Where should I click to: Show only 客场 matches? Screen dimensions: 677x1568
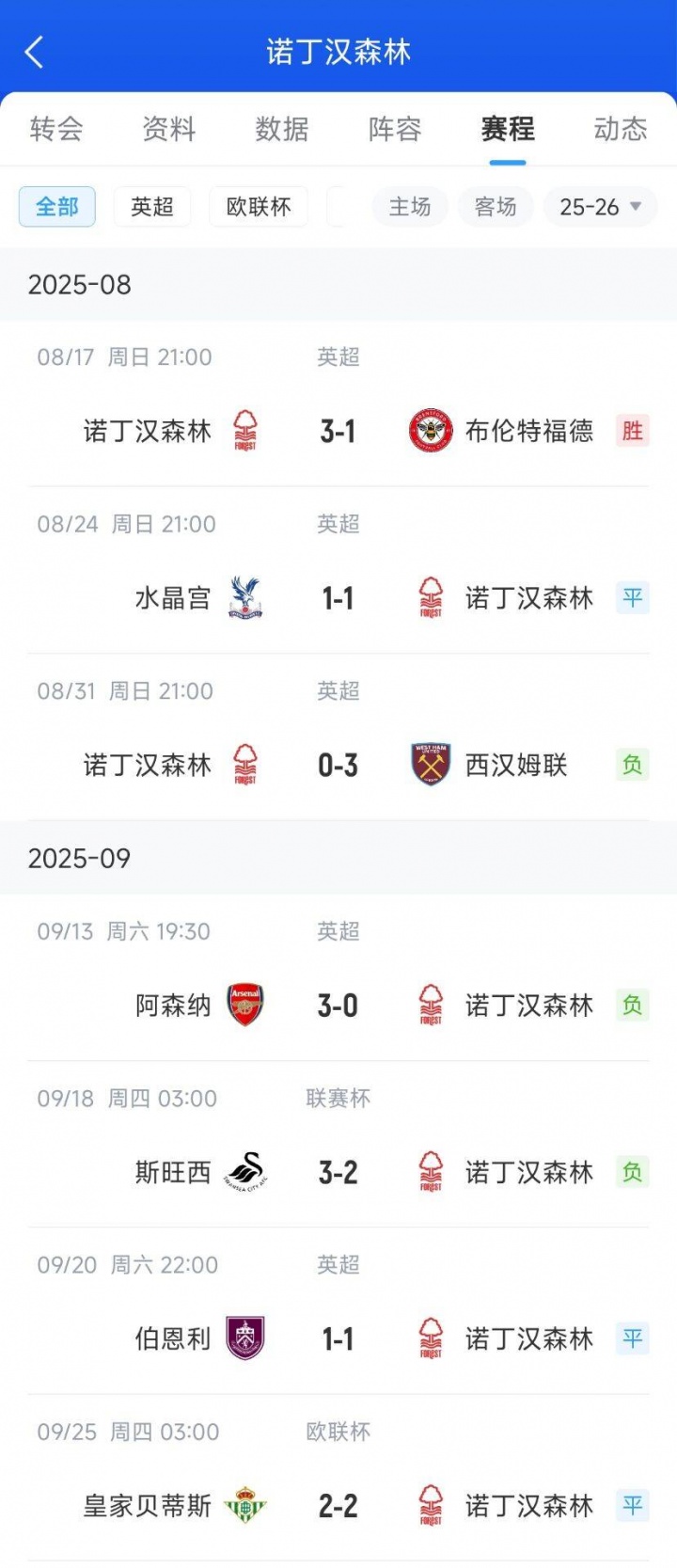tap(496, 207)
